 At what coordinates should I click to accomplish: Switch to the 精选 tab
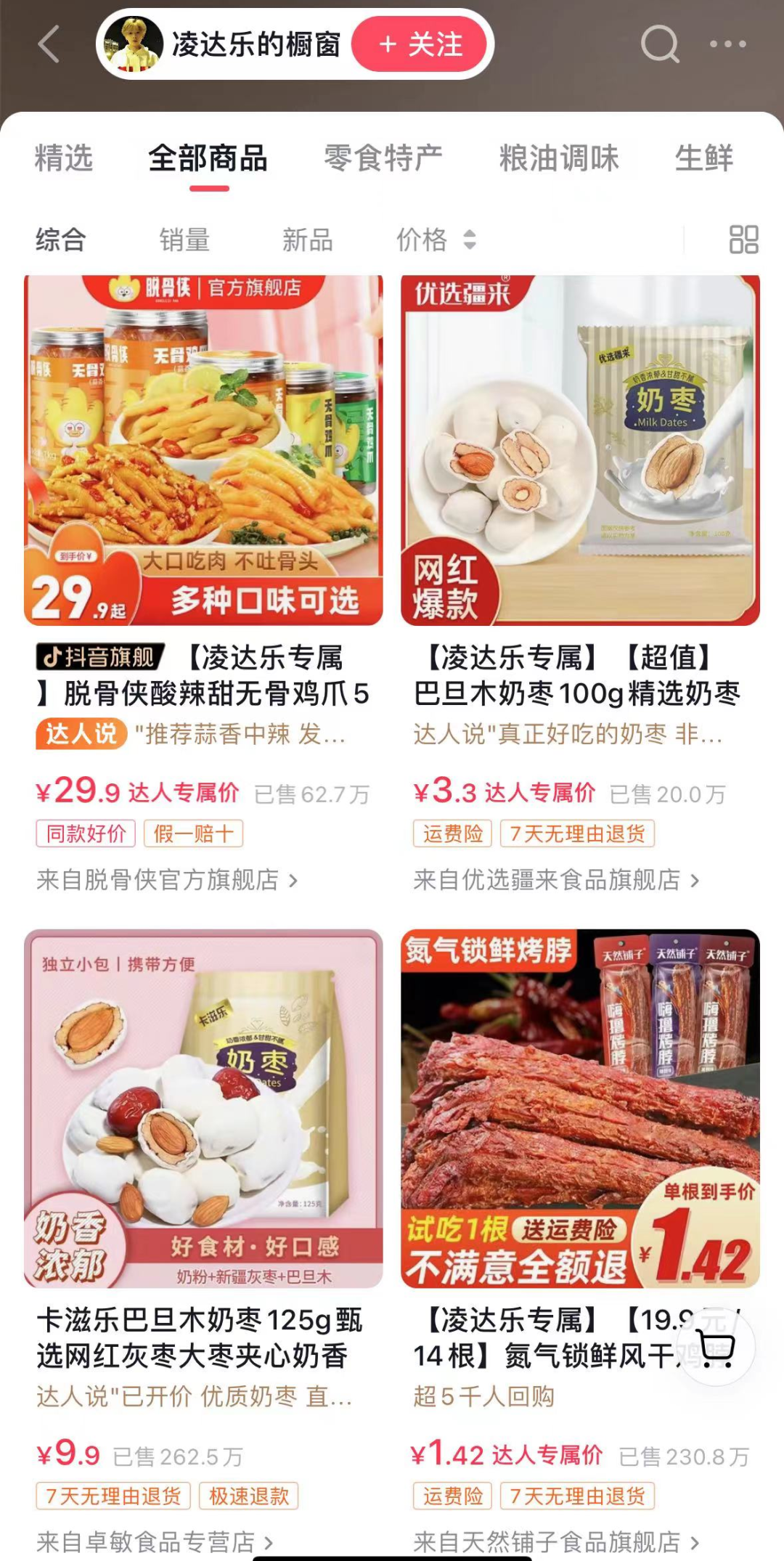click(x=64, y=158)
